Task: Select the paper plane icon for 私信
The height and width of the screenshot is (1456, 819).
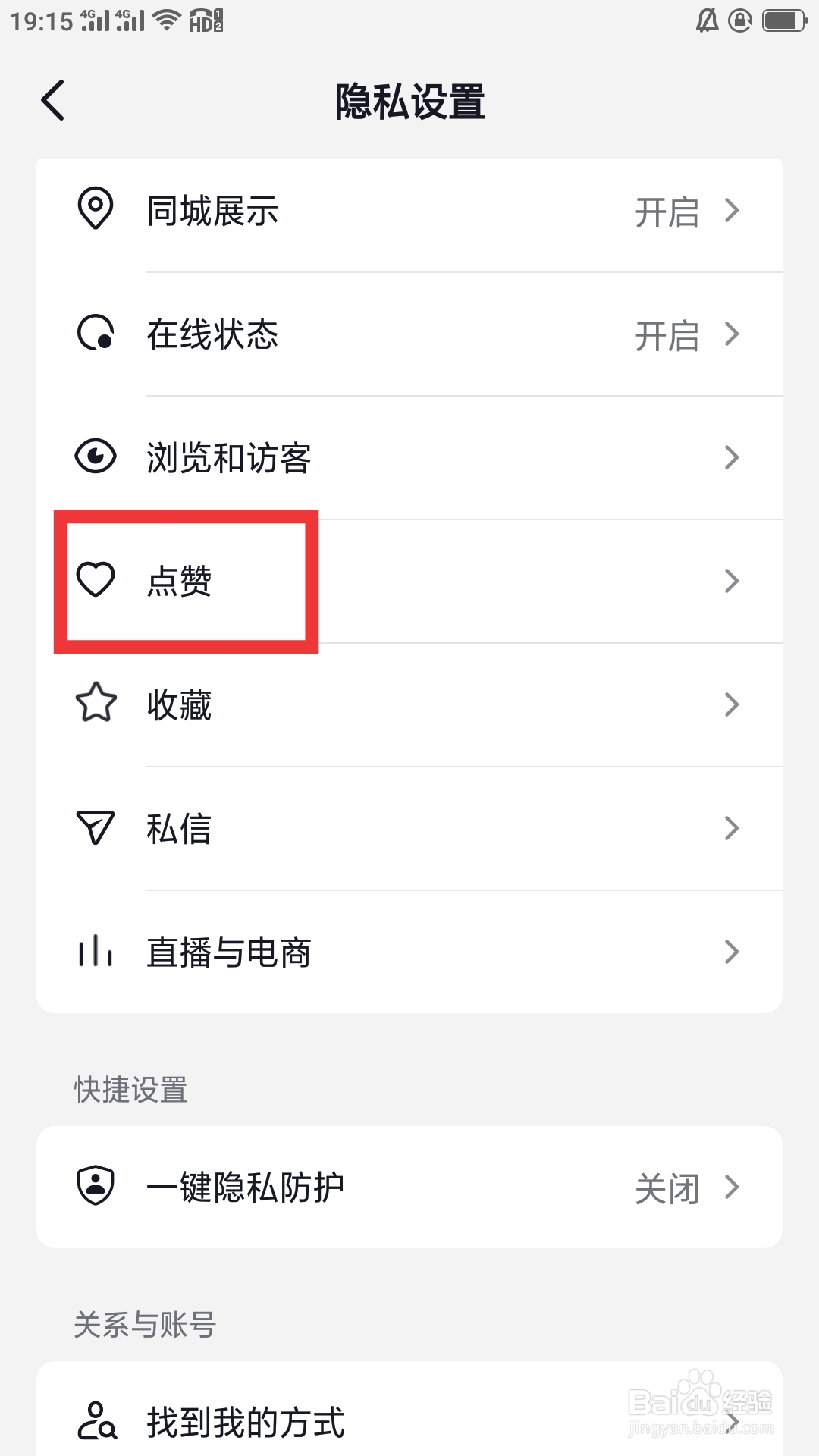Action: pos(95,828)
